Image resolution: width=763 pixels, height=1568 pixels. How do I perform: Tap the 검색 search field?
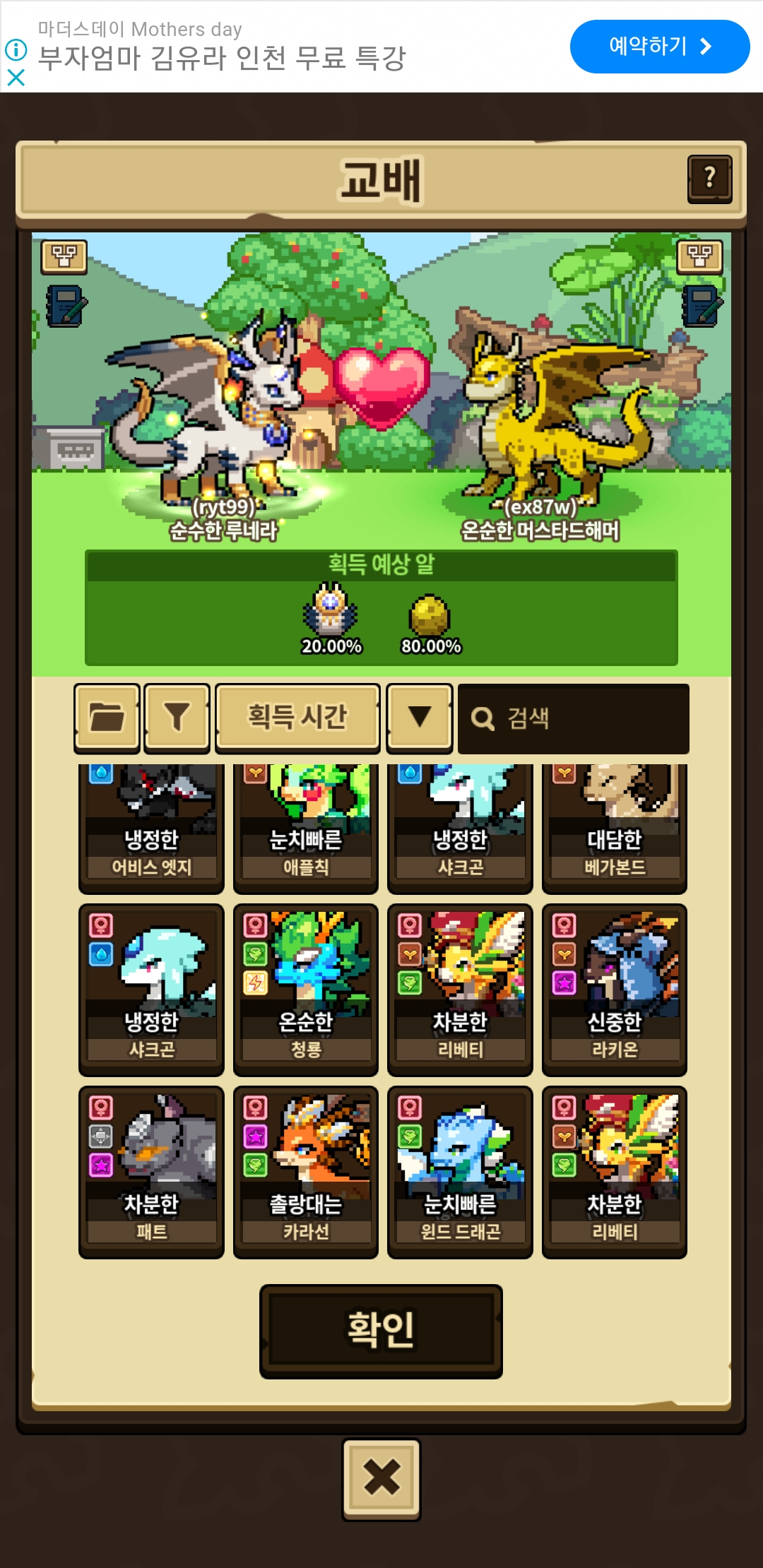pyautogui.click(x=573, y=719)
